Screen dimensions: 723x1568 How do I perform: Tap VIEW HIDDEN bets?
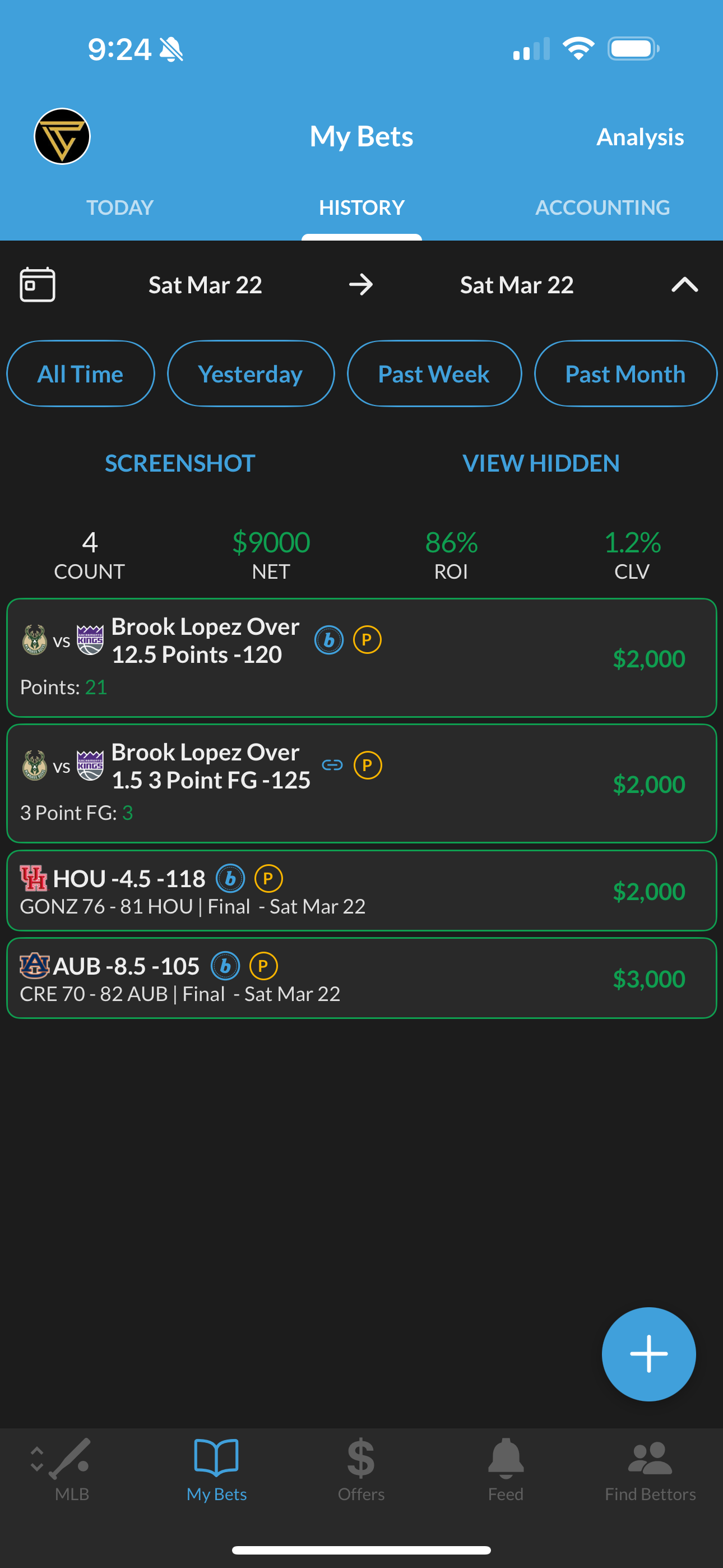tap(540, 463)
